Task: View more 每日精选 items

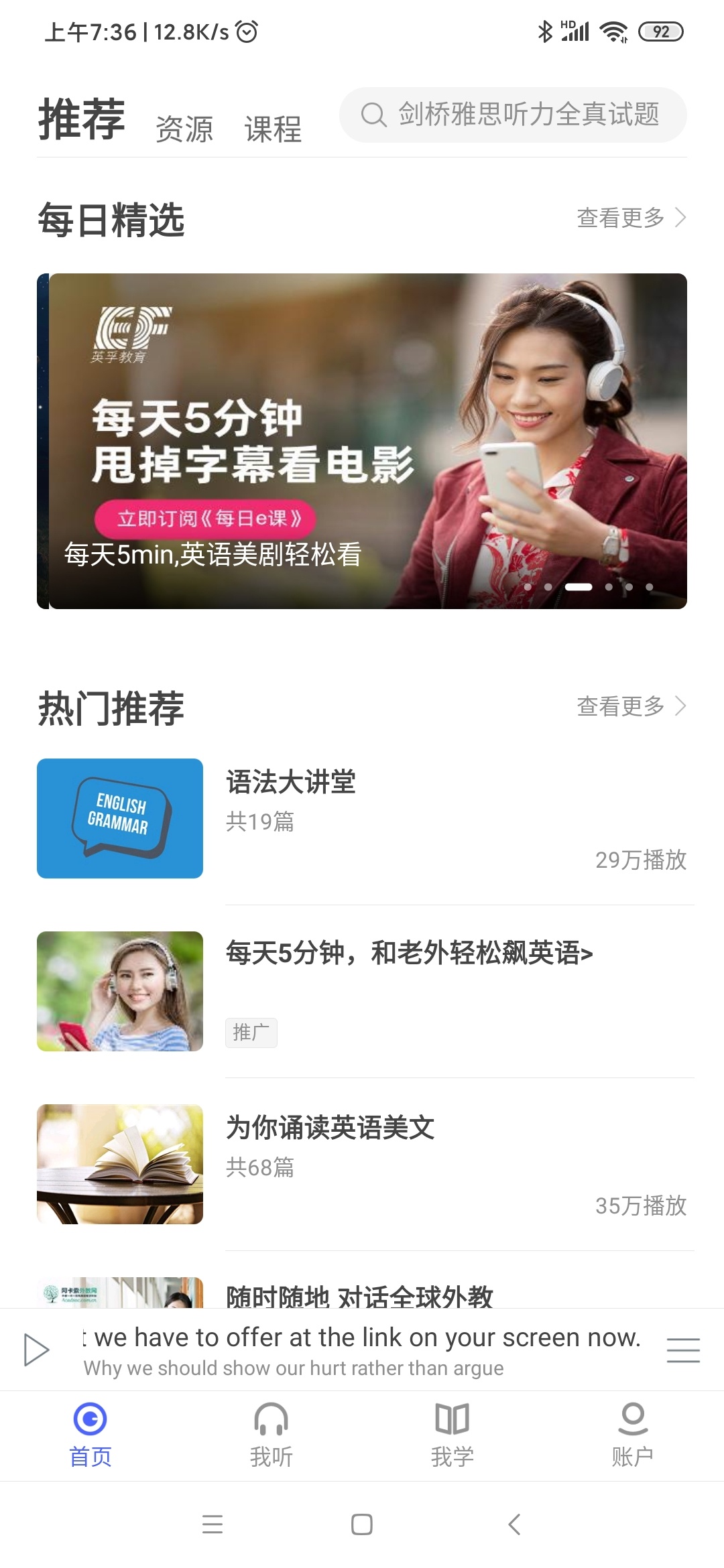Action: point(631,218)
